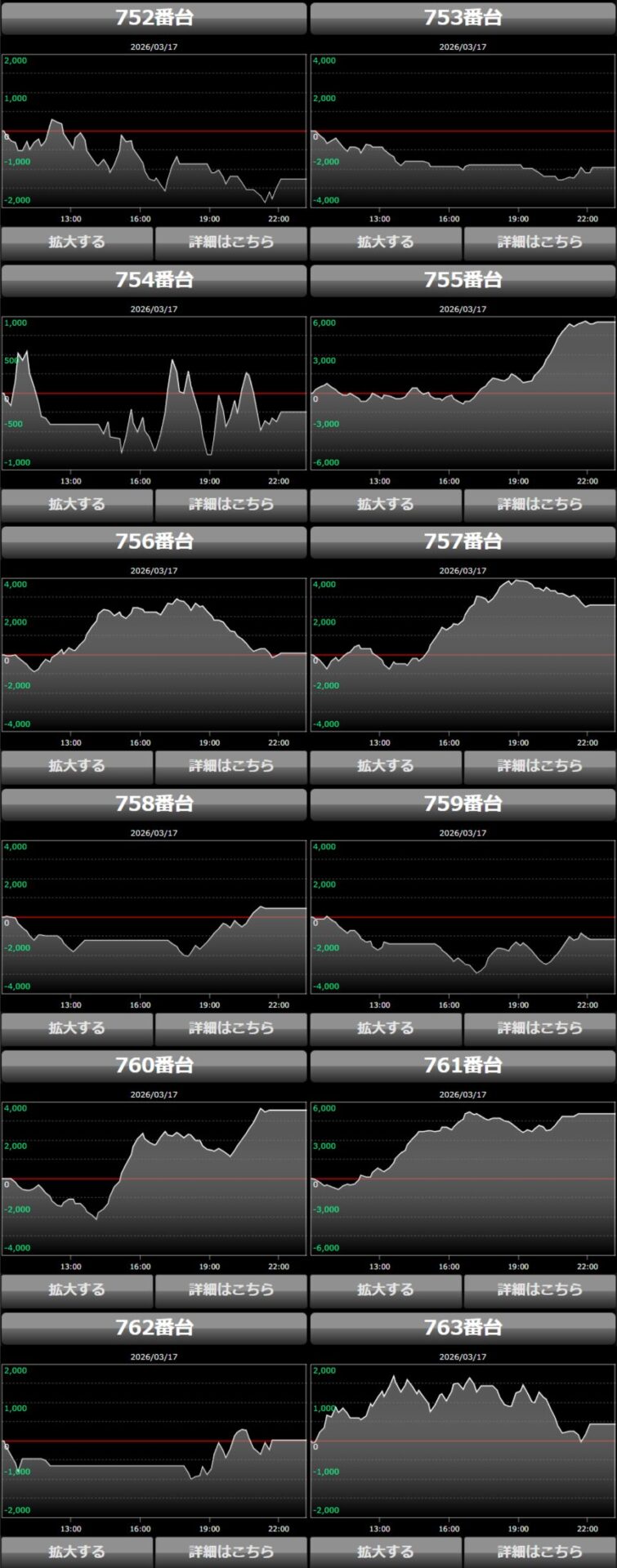This screenshot has width=617, height=1568.
Task: Open 詳細はこちら for machine 755番台
Action: coord(540,504)
